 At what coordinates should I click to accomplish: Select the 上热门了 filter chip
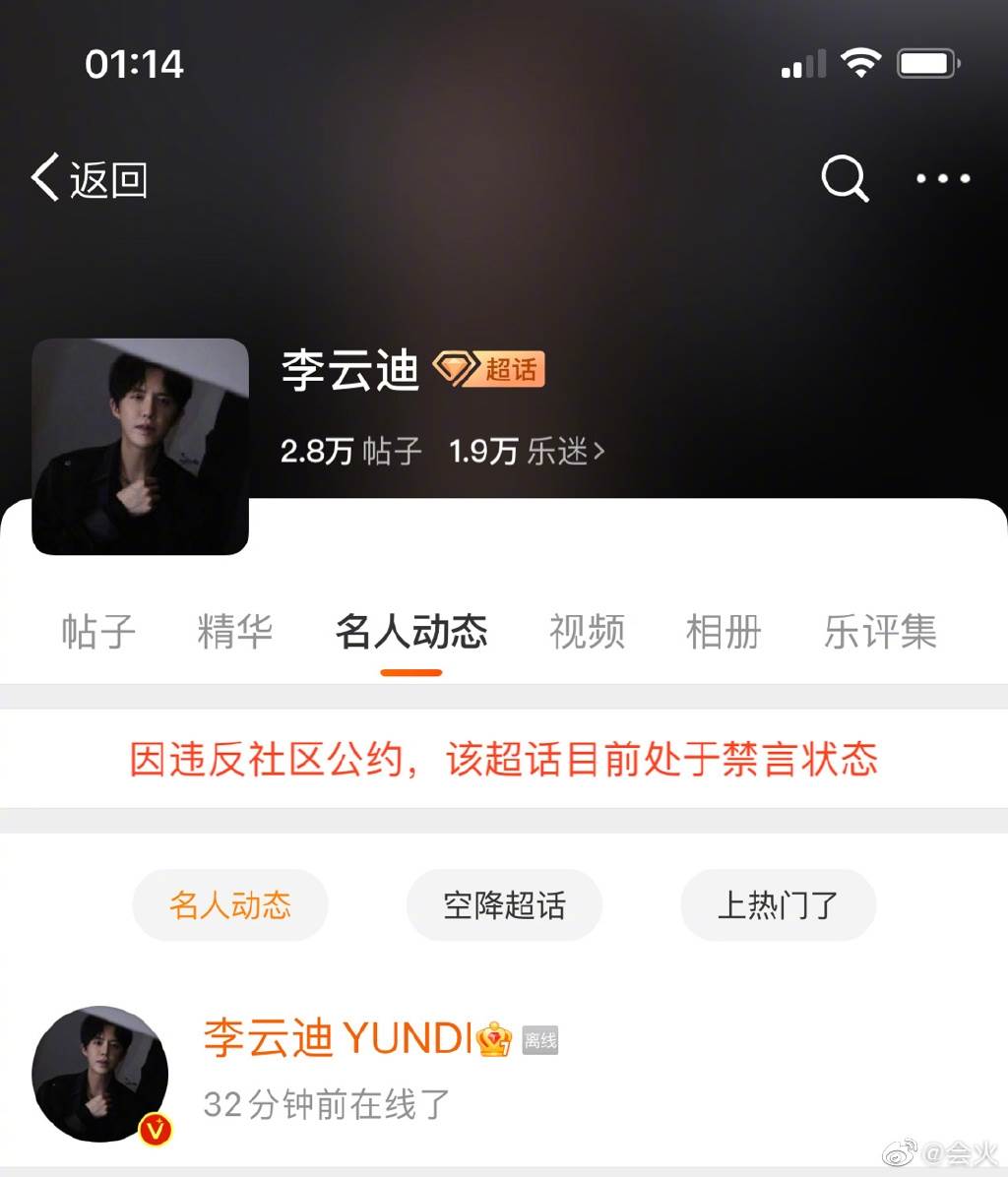point(778,905)
